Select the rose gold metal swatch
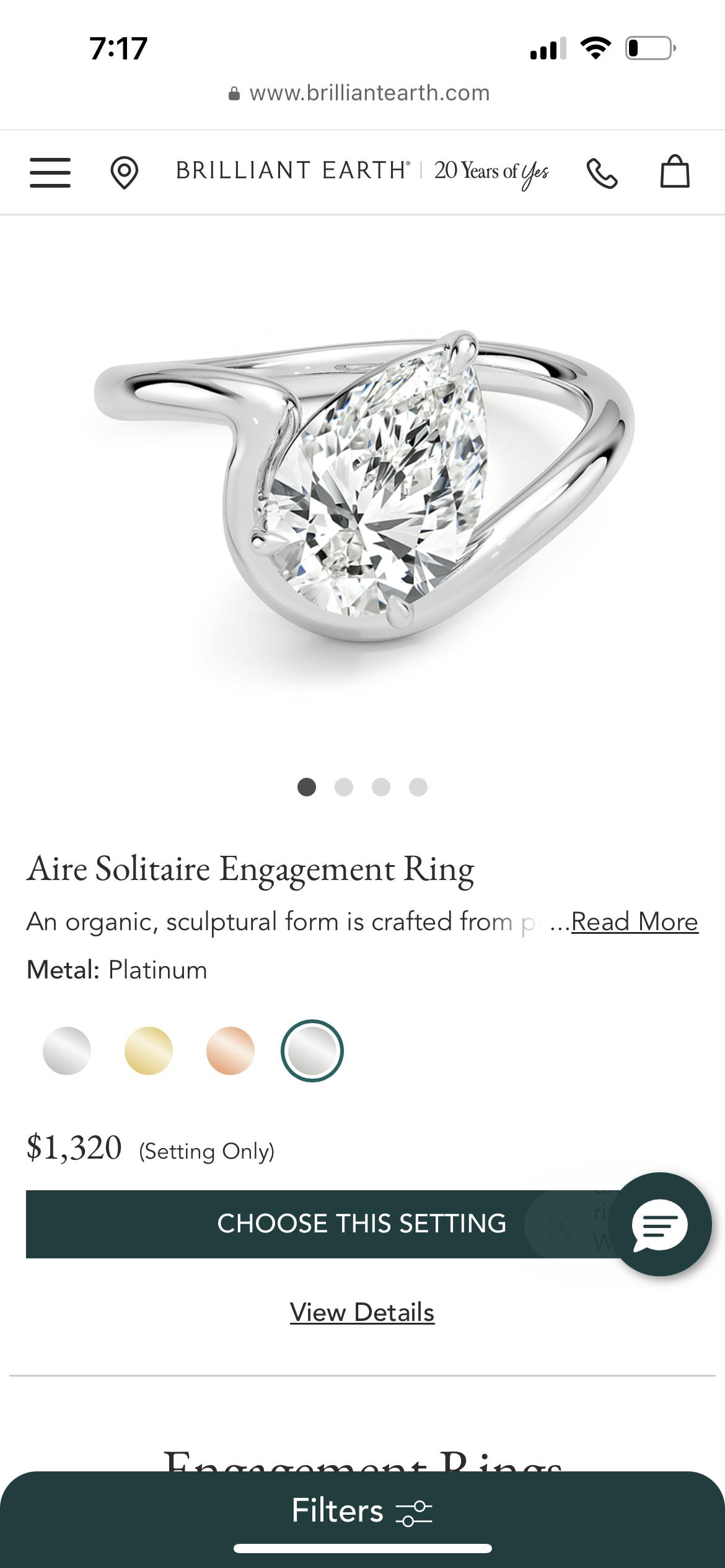 click(x=231, y=1051)
